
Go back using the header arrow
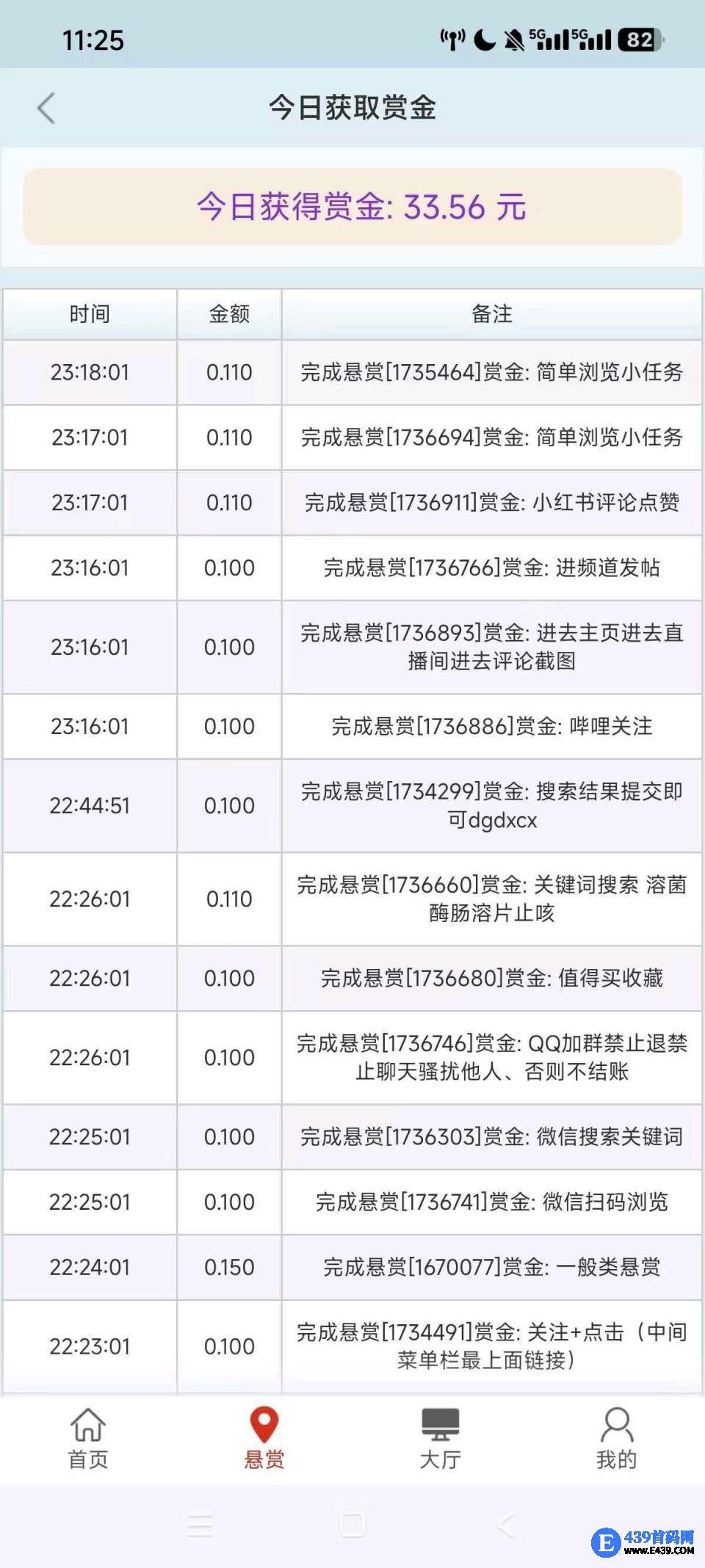[x=46, y=109]
